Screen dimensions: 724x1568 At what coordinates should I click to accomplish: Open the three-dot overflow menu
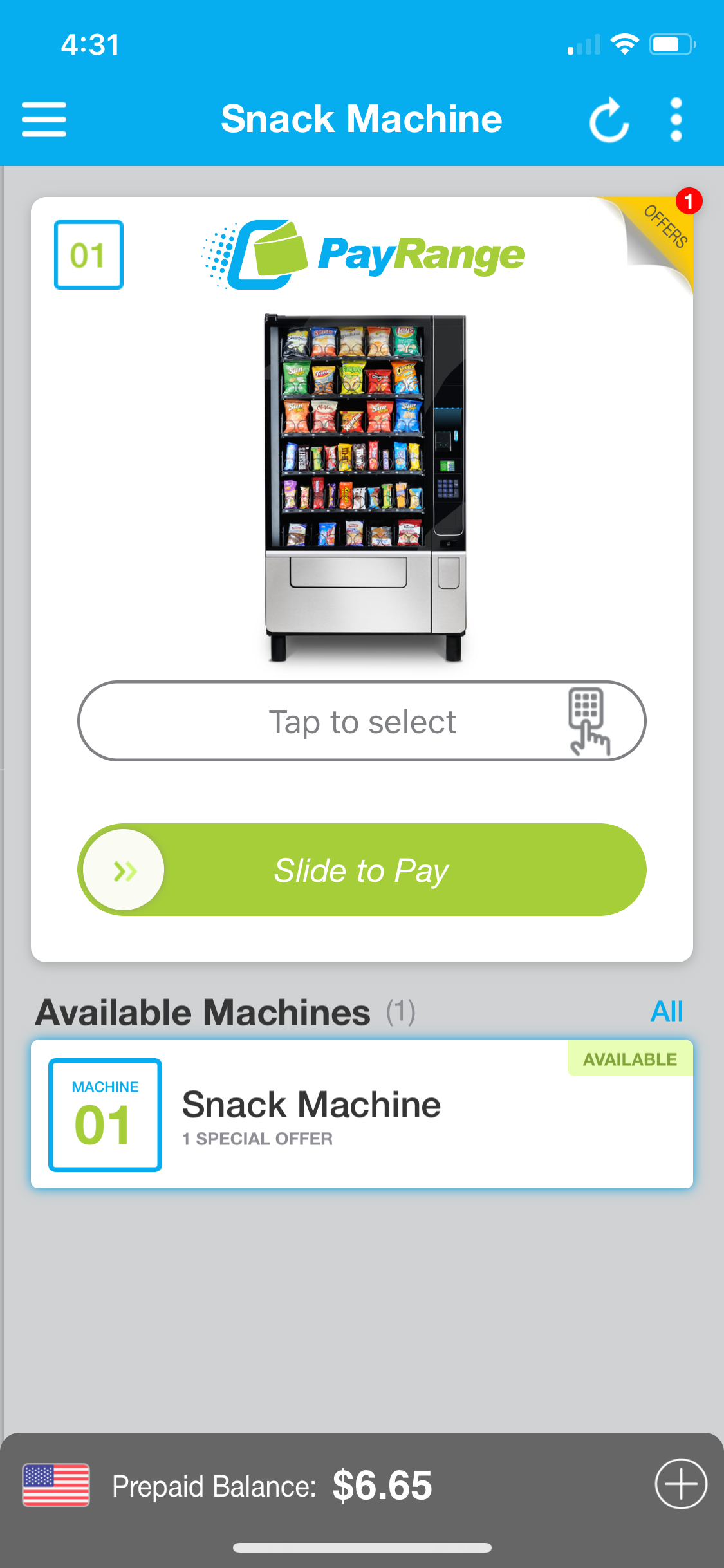pos(676,120)
